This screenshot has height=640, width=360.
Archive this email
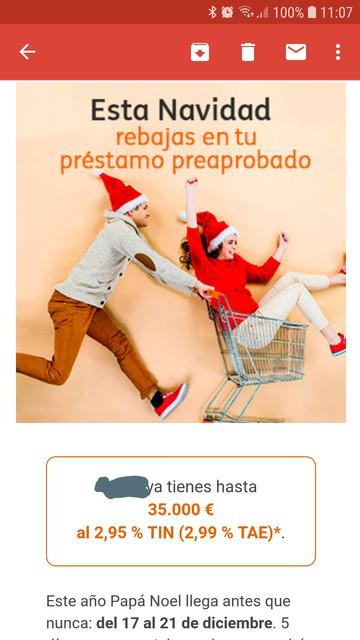(200, 52)
